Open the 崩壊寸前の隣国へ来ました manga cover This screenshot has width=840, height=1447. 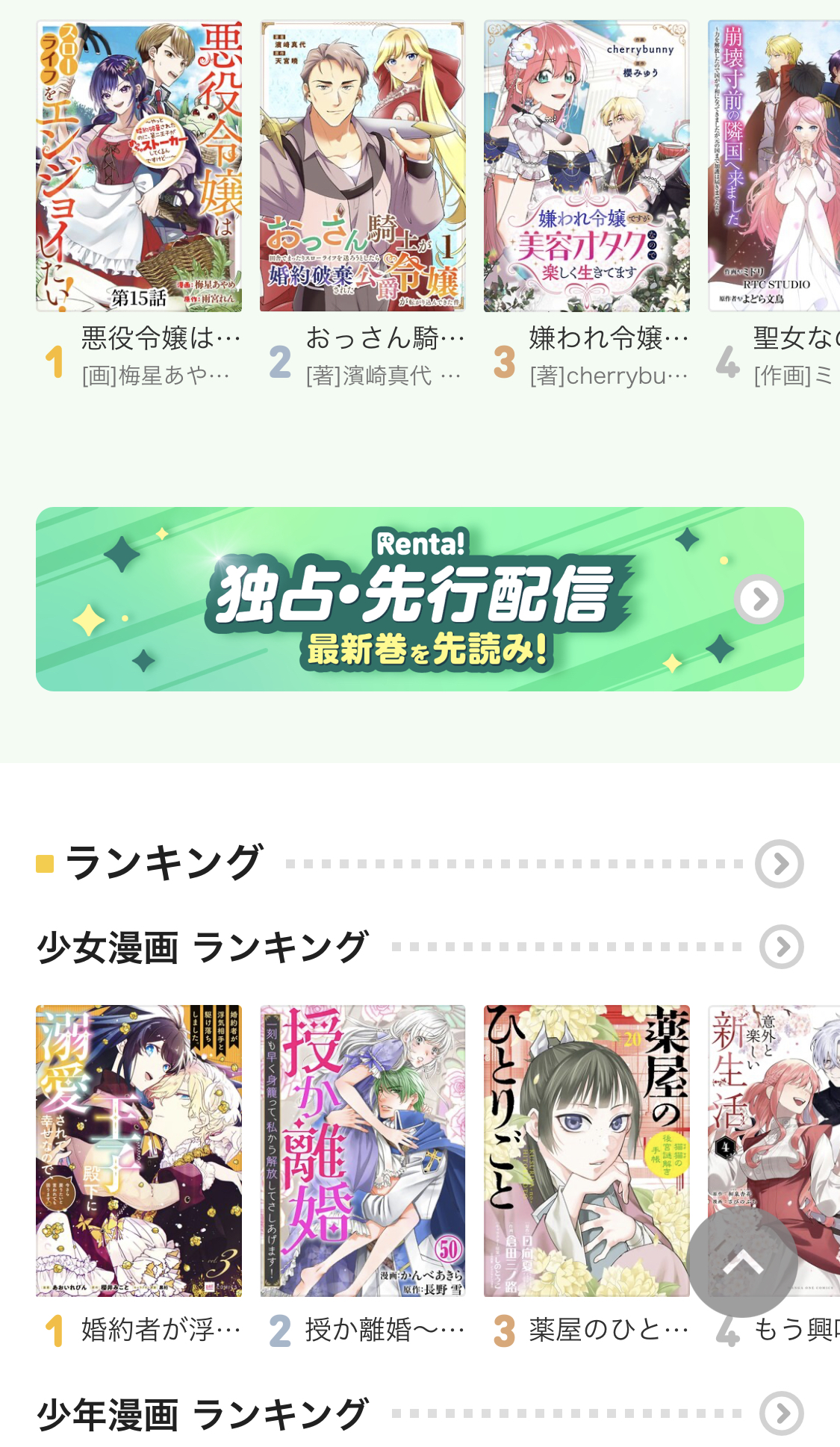click(774, 166)
